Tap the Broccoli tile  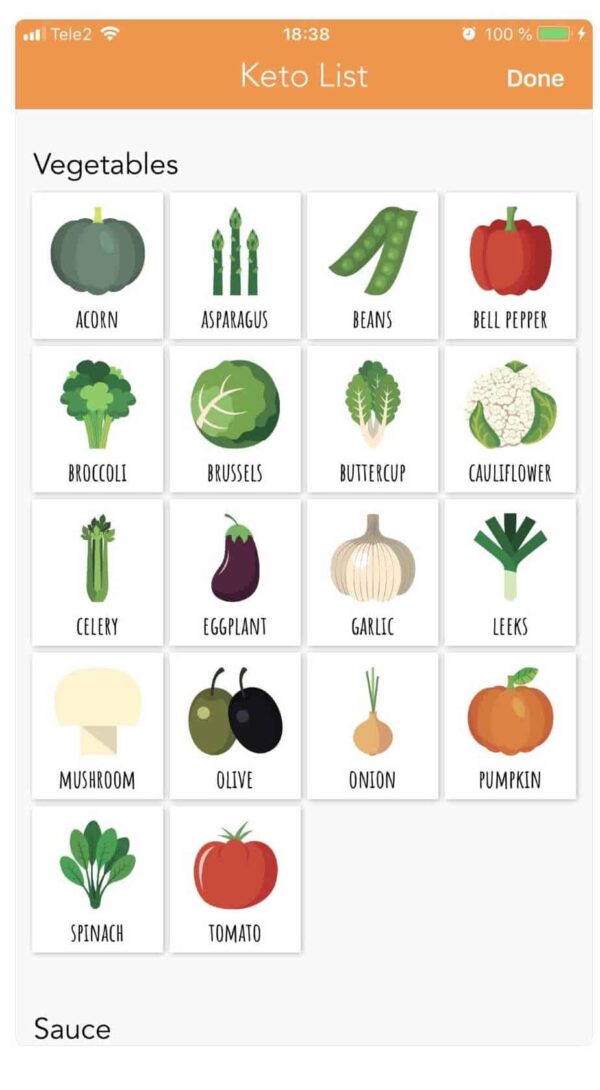97,419
